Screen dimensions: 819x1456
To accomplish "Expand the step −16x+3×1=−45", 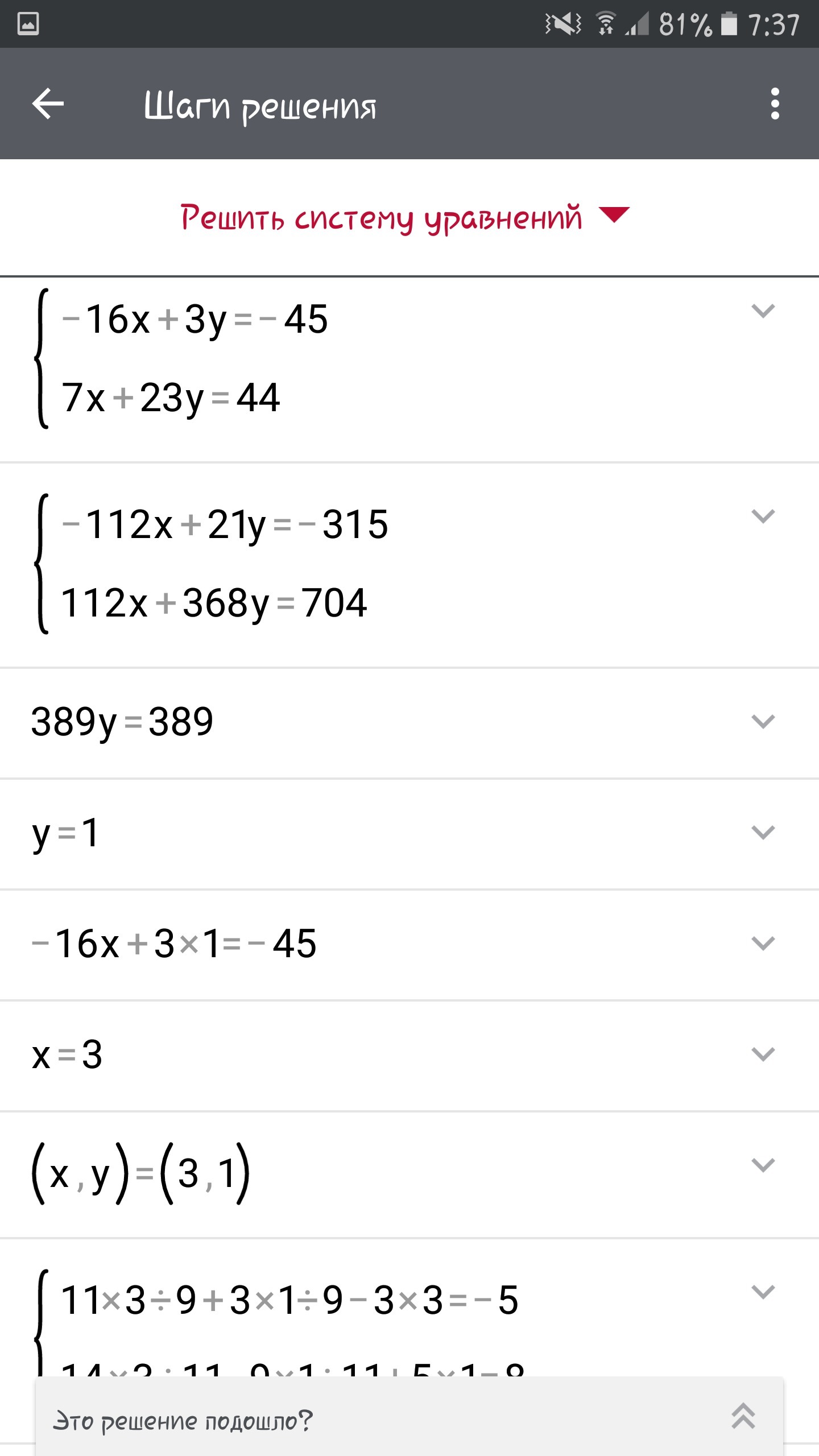I will point(763,944).
